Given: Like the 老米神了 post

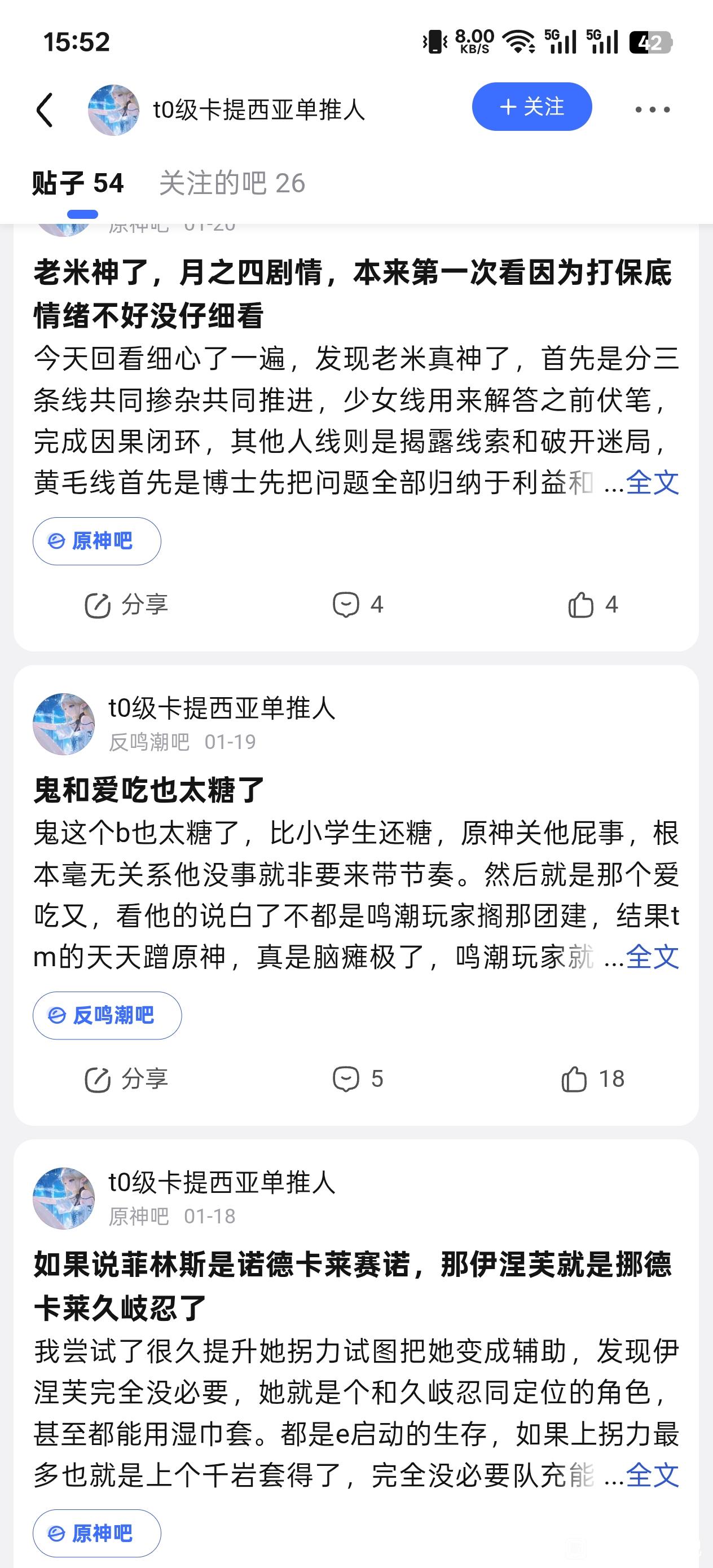Looking at the screenshot, I should point(592,605).
